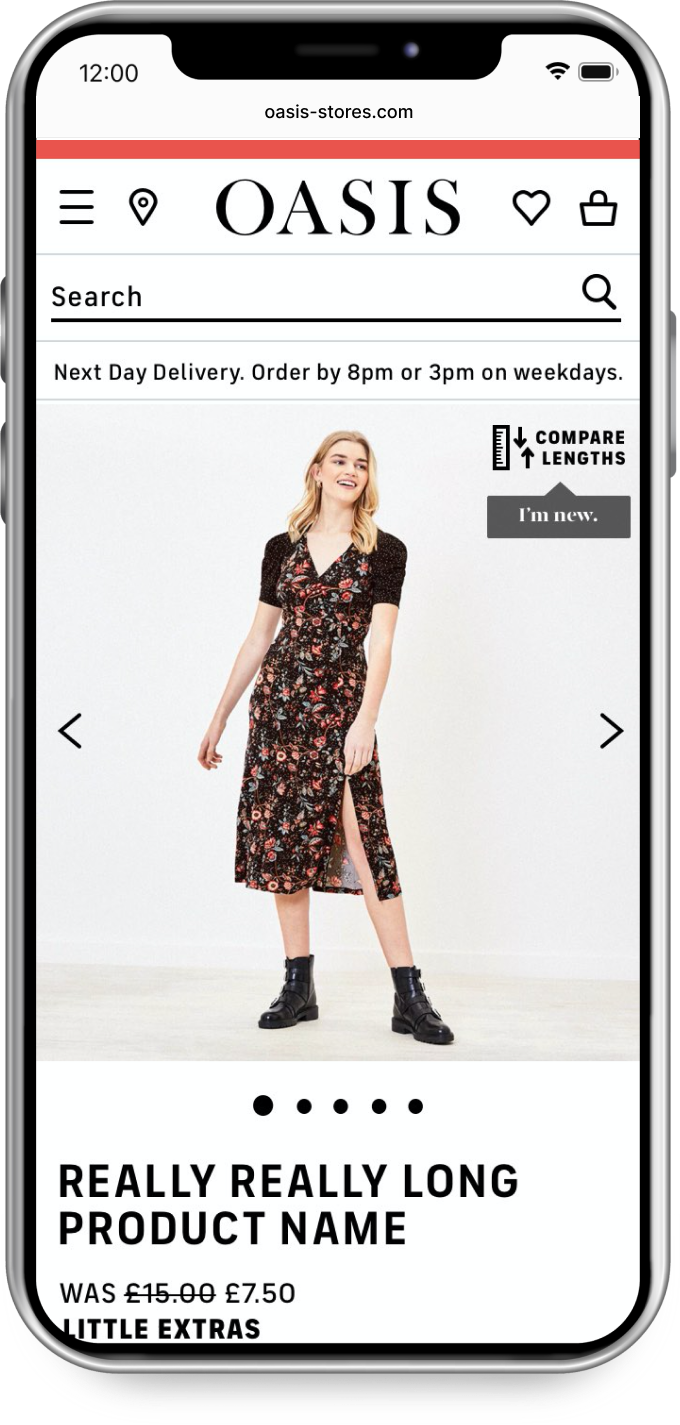The height and width of the screenshot is (1425, 680).
Task: Open the Compare Lengths tool
Action: click(x=559, y=448)
